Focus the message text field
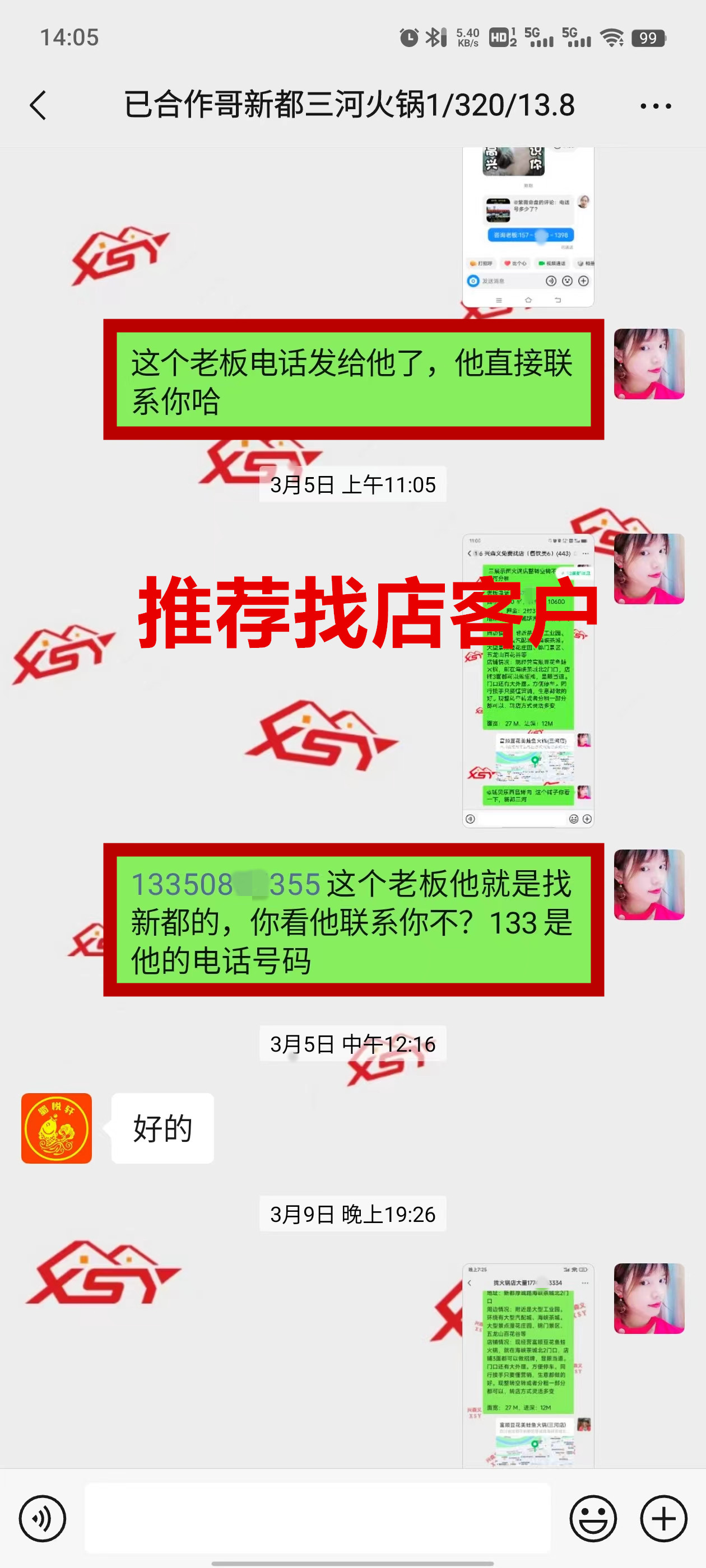Image resolution: width=706 pixels, height=1568 pixels. click(317, 1518)
